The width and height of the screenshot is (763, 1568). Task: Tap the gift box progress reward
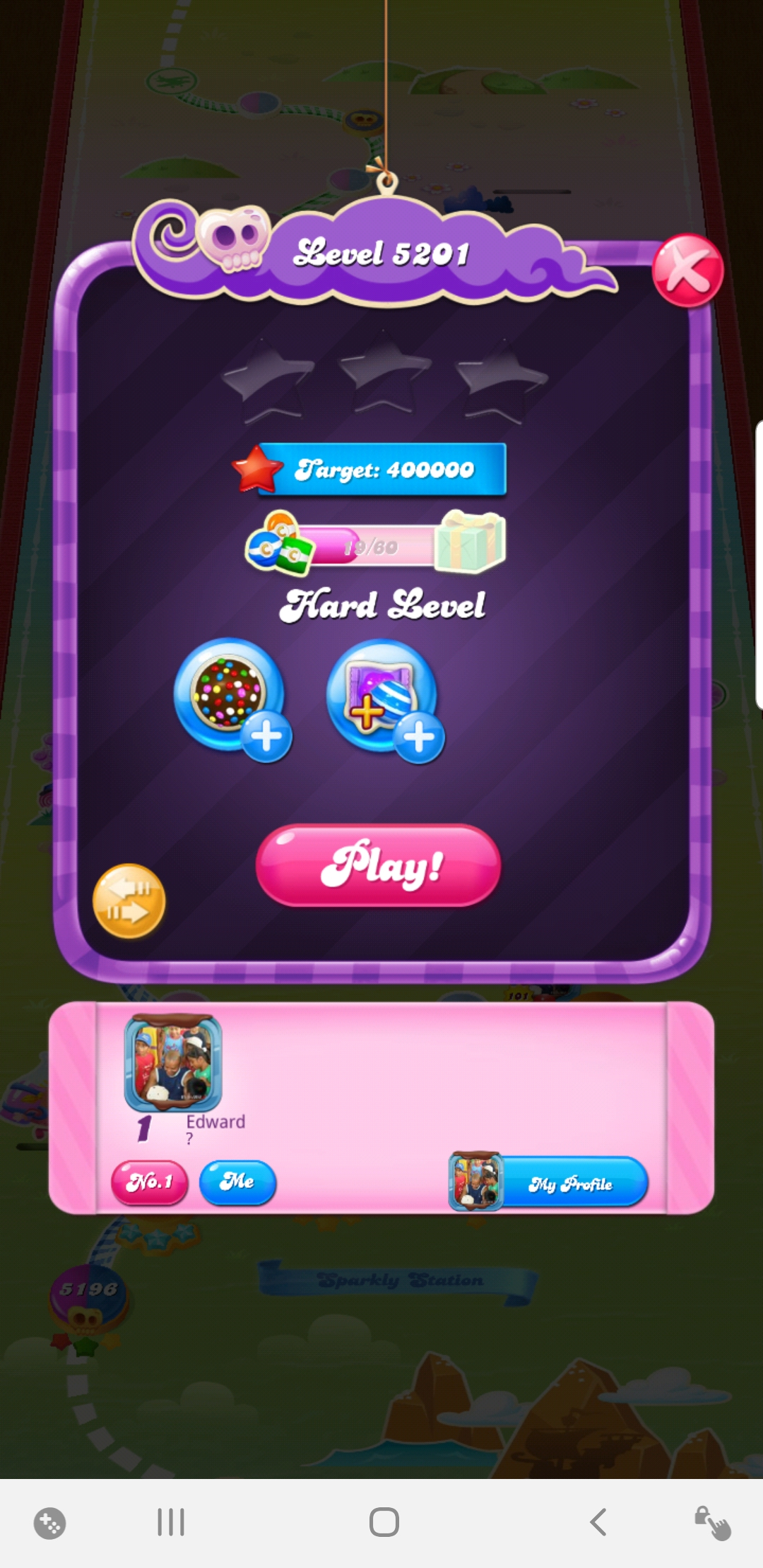point(471,542)
